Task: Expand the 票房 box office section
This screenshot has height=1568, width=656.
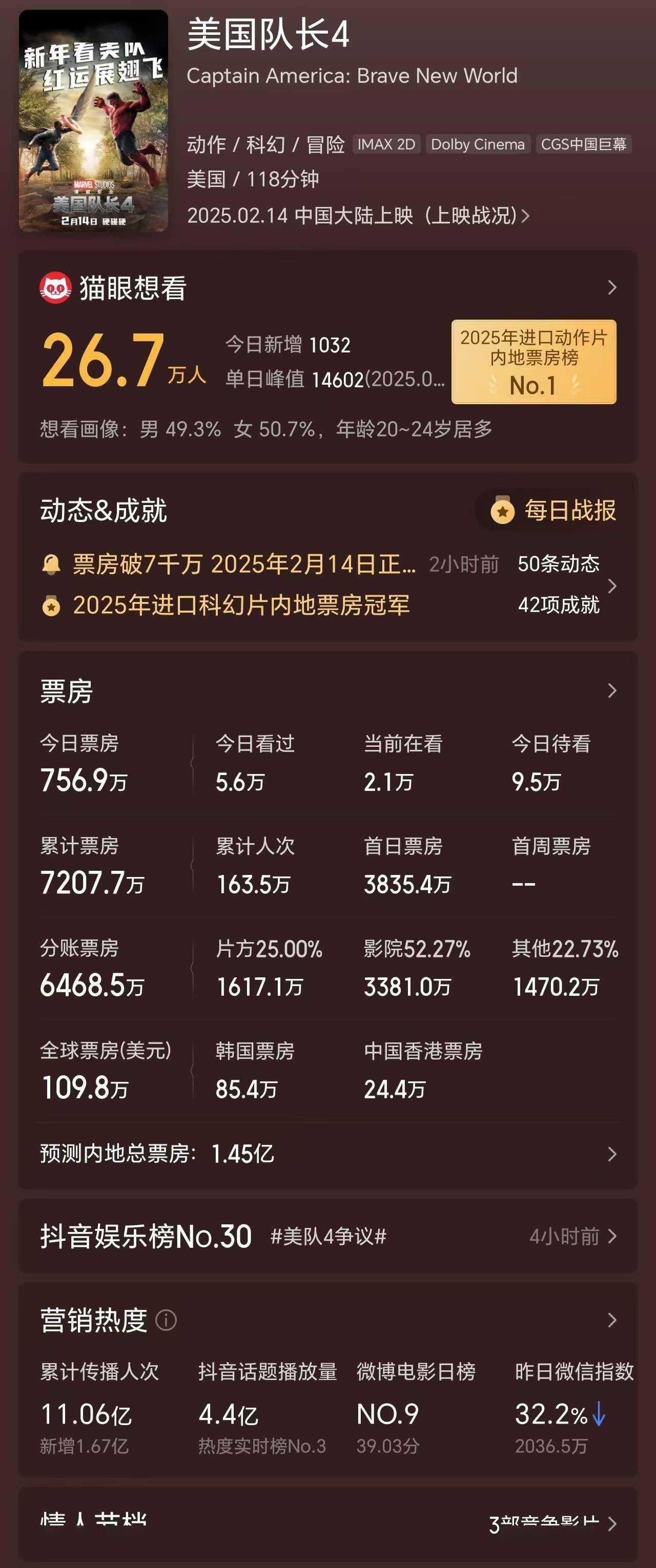Action: click(612, 691)
